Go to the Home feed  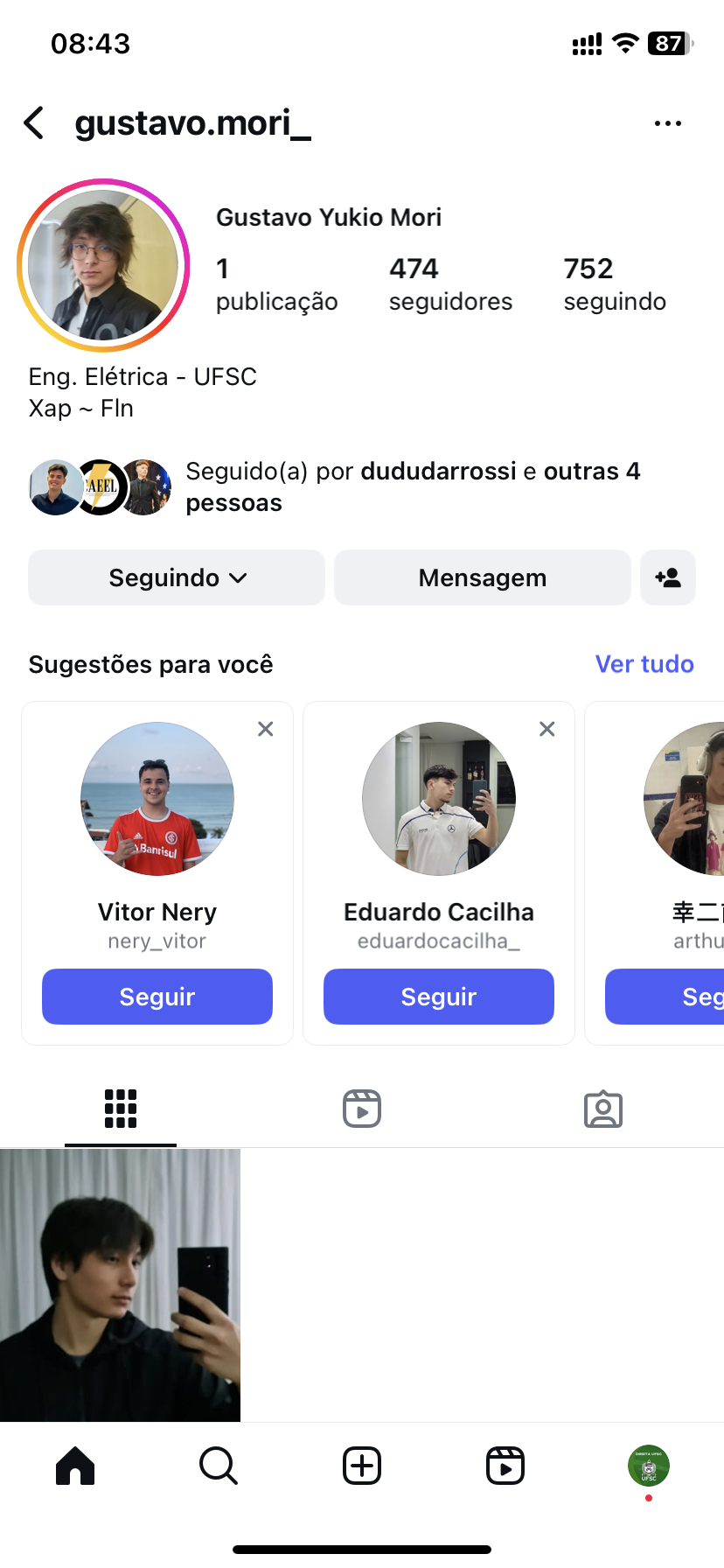click(75, 1466)
